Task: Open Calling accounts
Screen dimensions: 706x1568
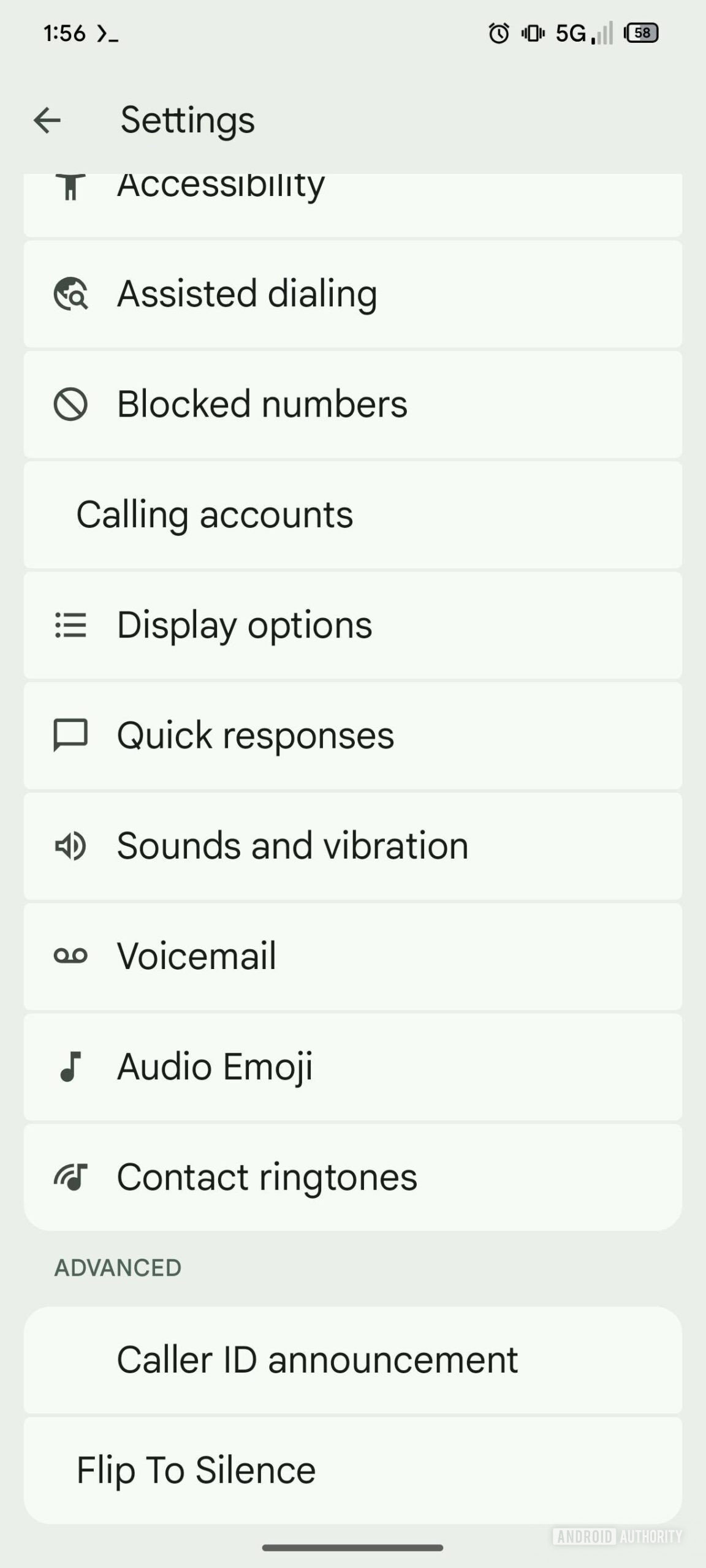Action: pyautogui.click(x=352, y=514)
